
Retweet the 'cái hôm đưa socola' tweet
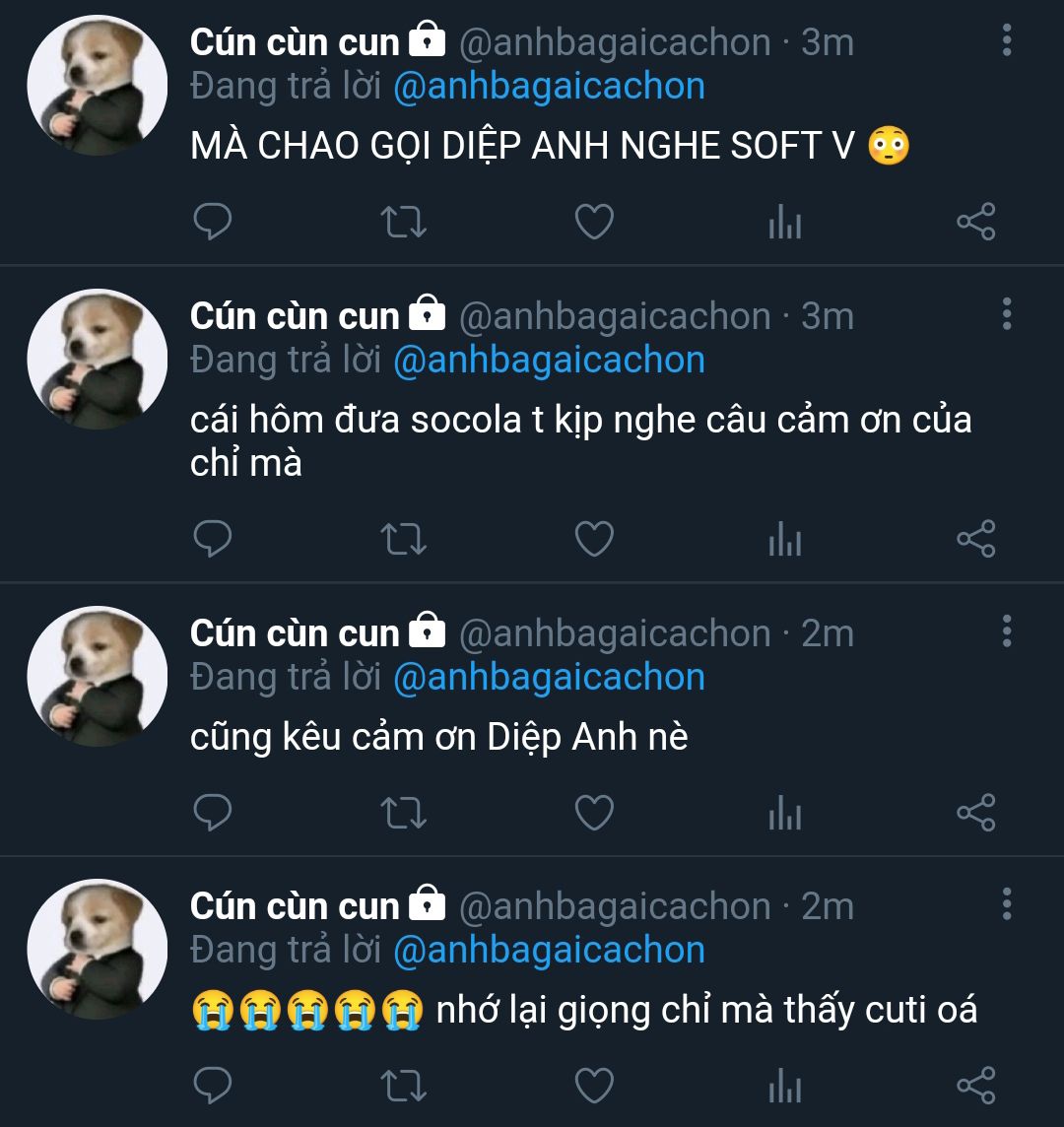click(403, 538)
